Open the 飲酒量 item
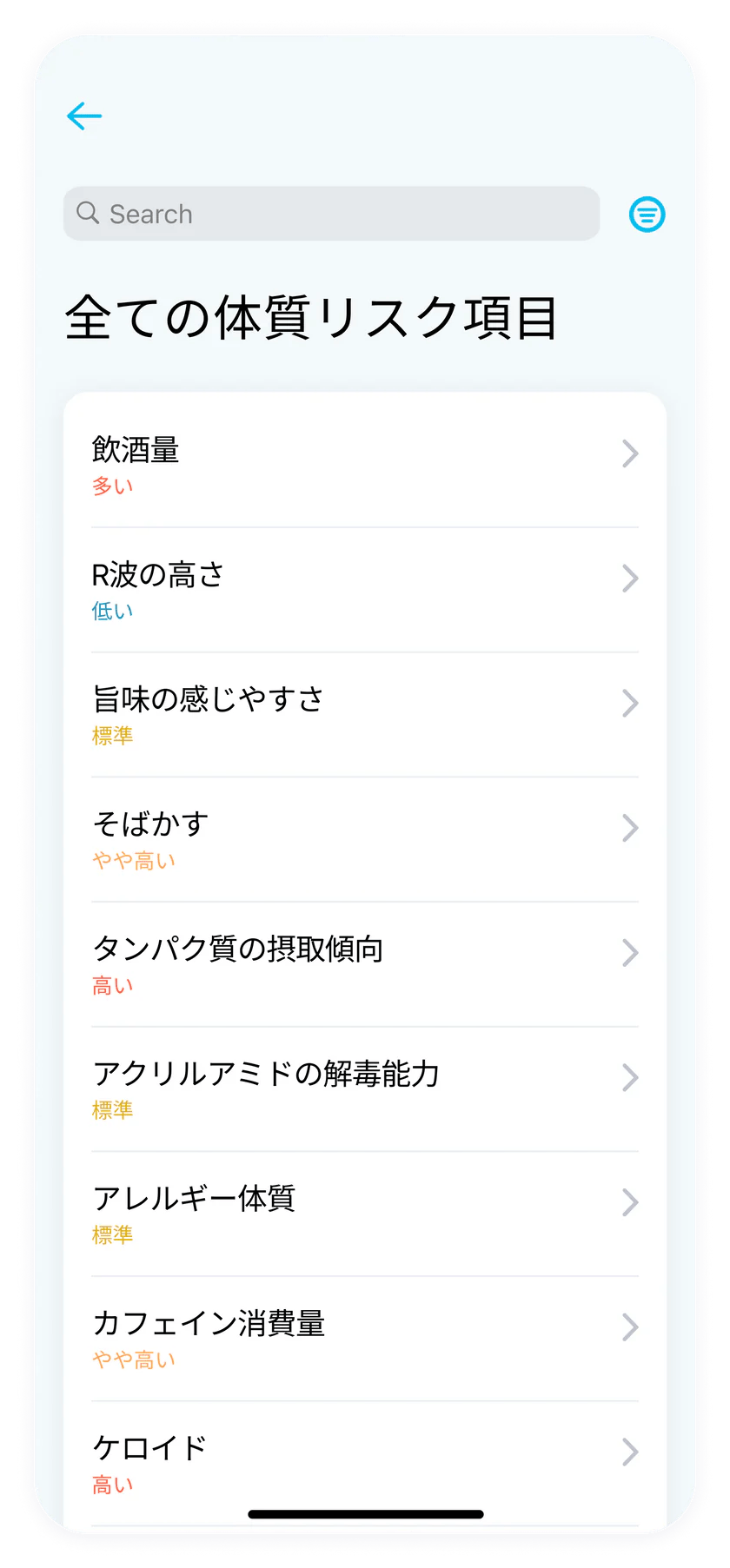This screenshot has width=730, height=1568. click(365, 465)
